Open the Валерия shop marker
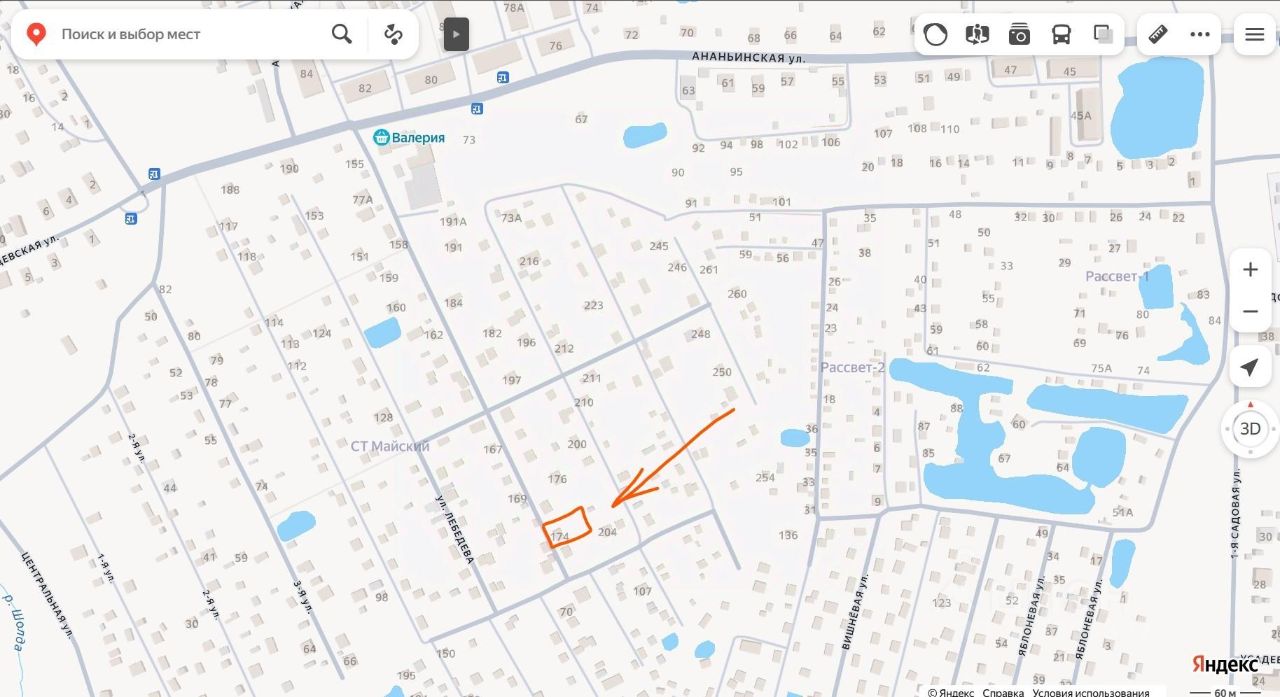 (x=382, y=138)
